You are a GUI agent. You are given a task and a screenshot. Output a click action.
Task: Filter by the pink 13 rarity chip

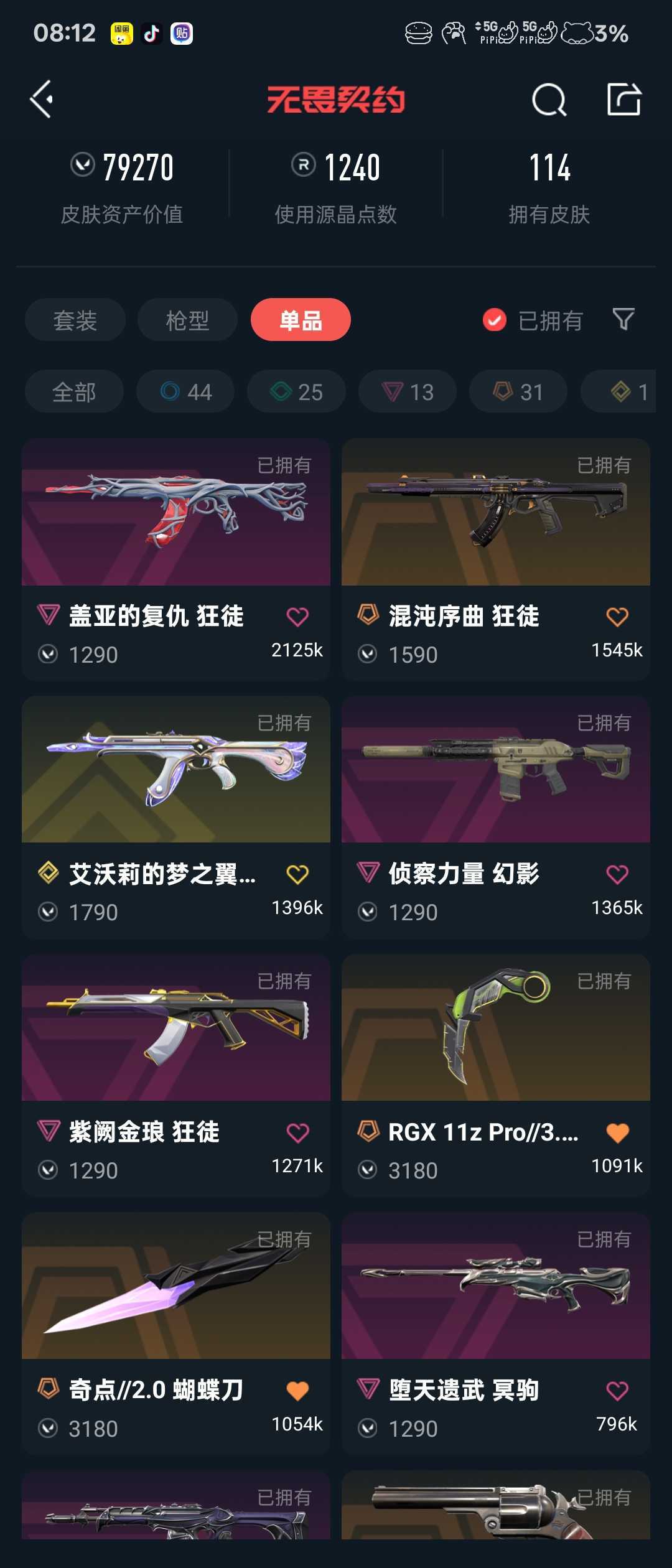[x=408, y=391]
